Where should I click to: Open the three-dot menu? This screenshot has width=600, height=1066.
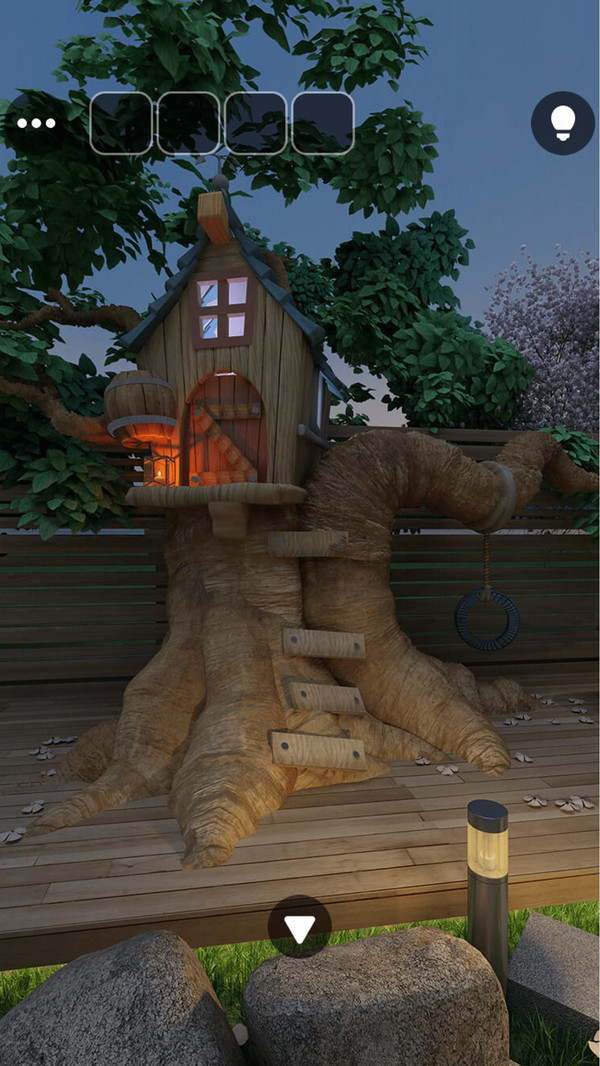pos(36,123)
